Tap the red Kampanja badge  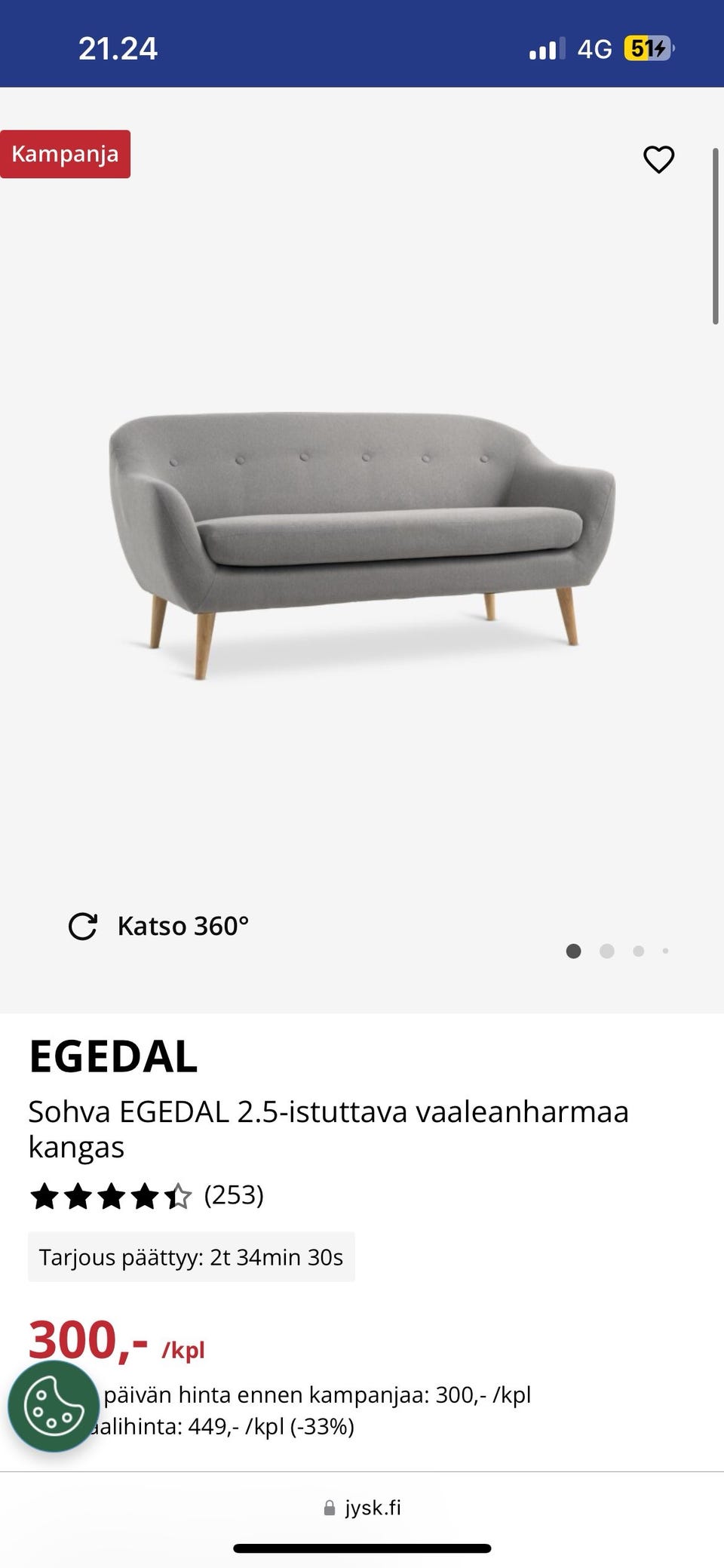pyautogui.click(x=65, y=153)
